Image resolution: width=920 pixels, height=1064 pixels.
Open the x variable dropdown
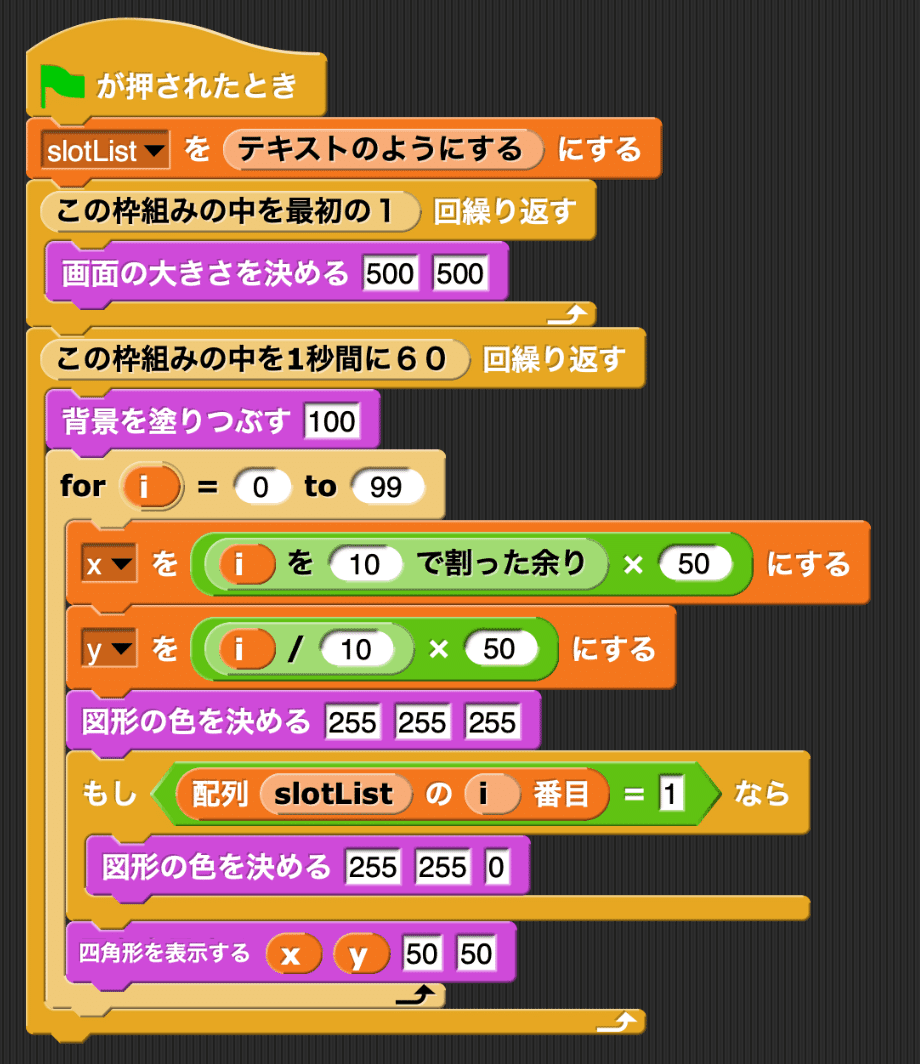coord(123,565)
